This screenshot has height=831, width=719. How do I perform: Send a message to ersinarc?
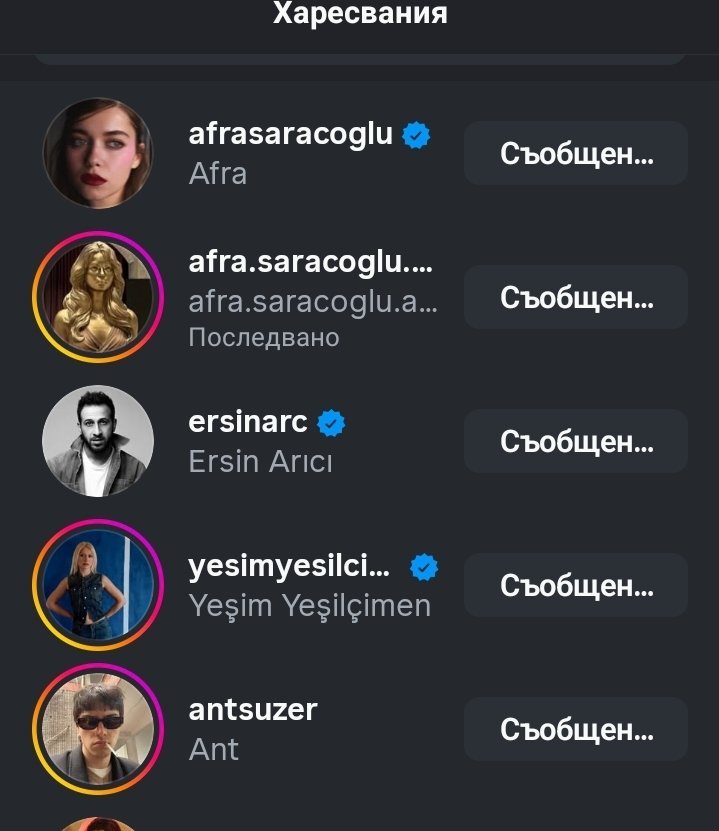click(x=575, y=441)
